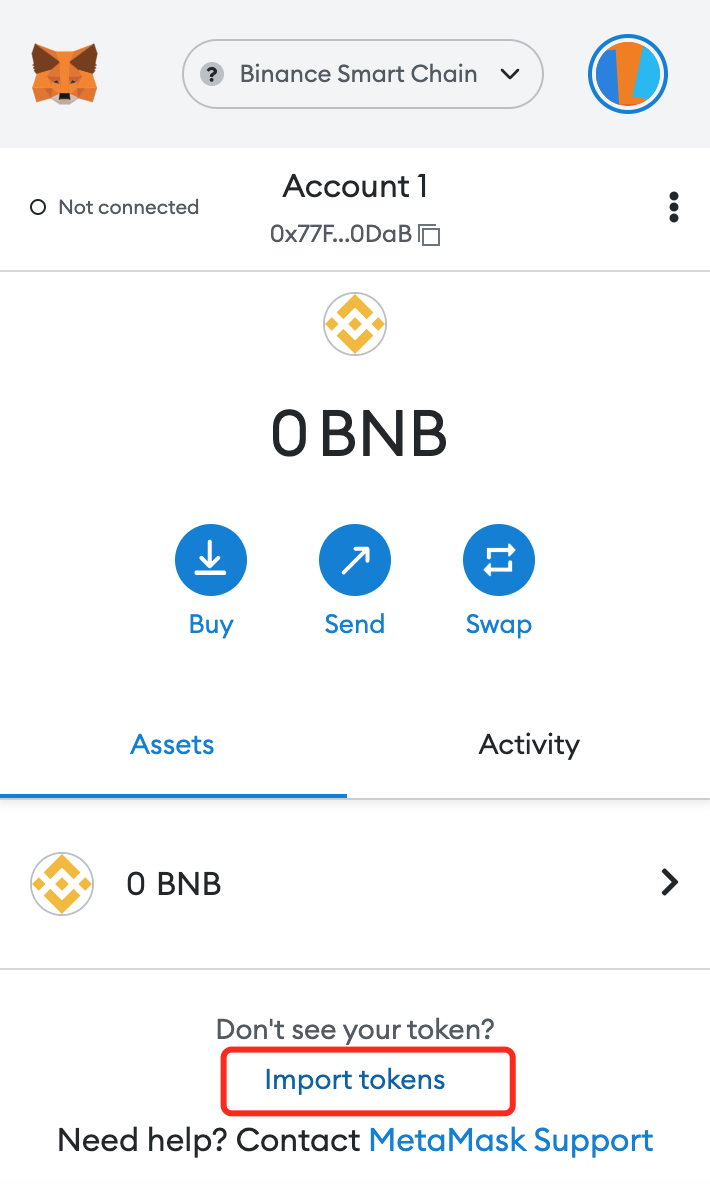Screen dimensions: 710x1190
Task: Switch to the Activity tab
Action: [x=529, y=745]
